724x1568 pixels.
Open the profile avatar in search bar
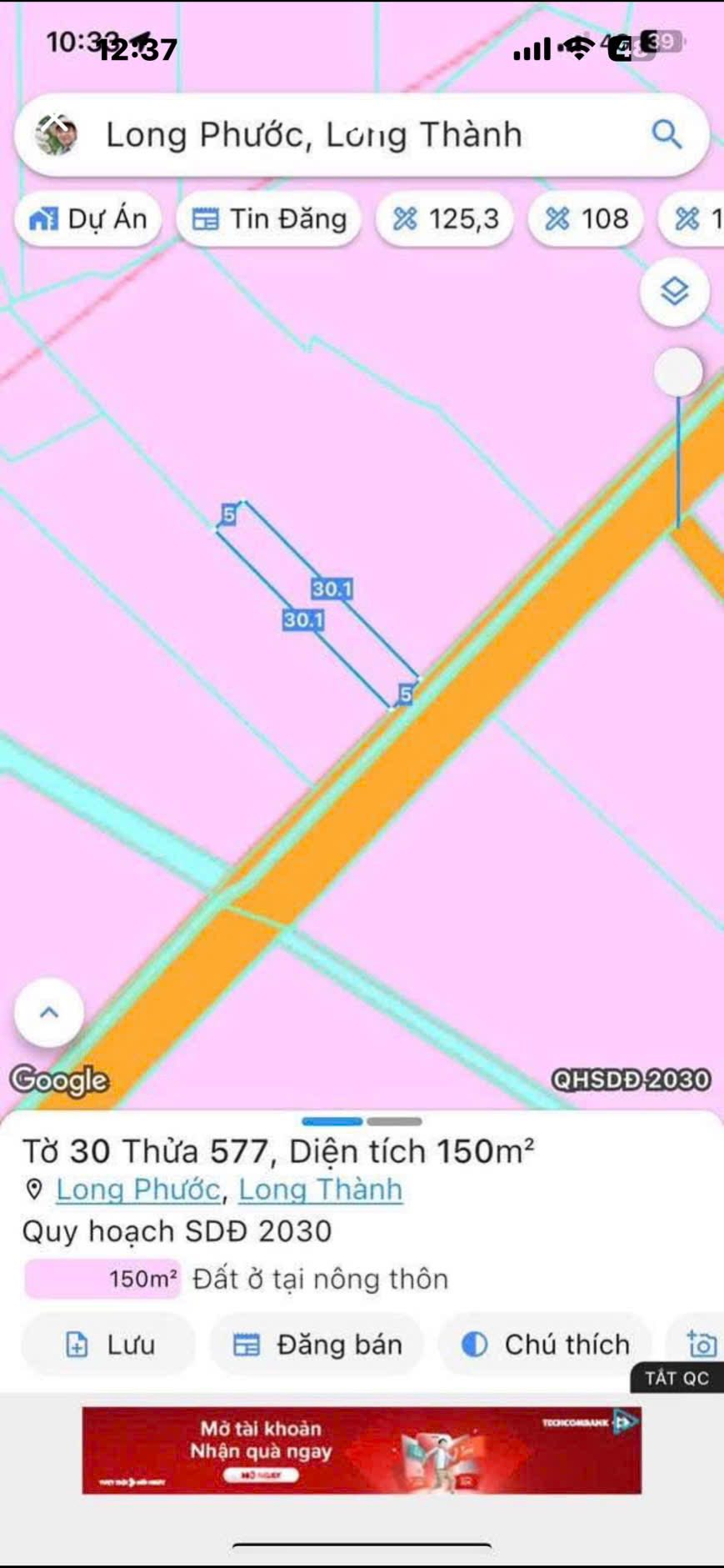56,133
